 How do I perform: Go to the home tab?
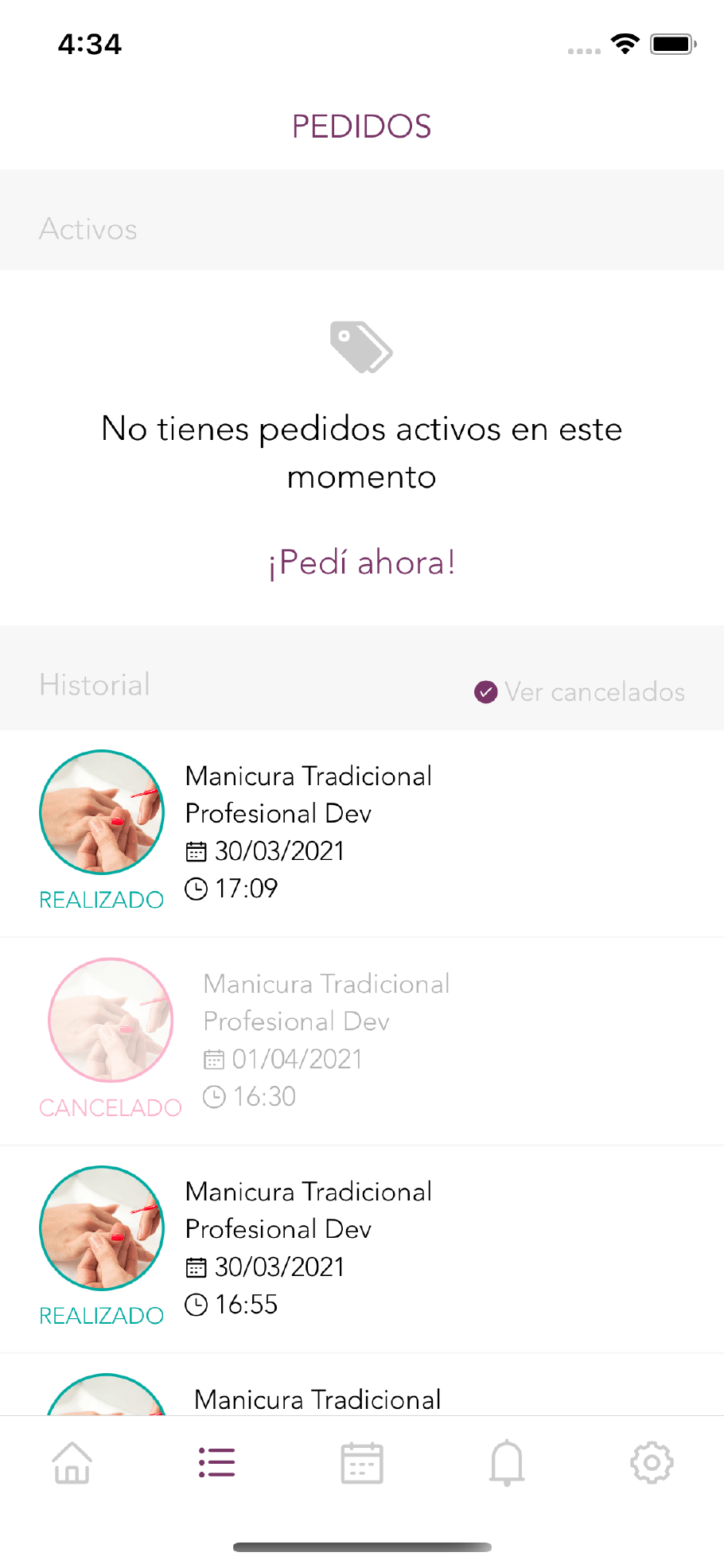(x=72, y=1462)
